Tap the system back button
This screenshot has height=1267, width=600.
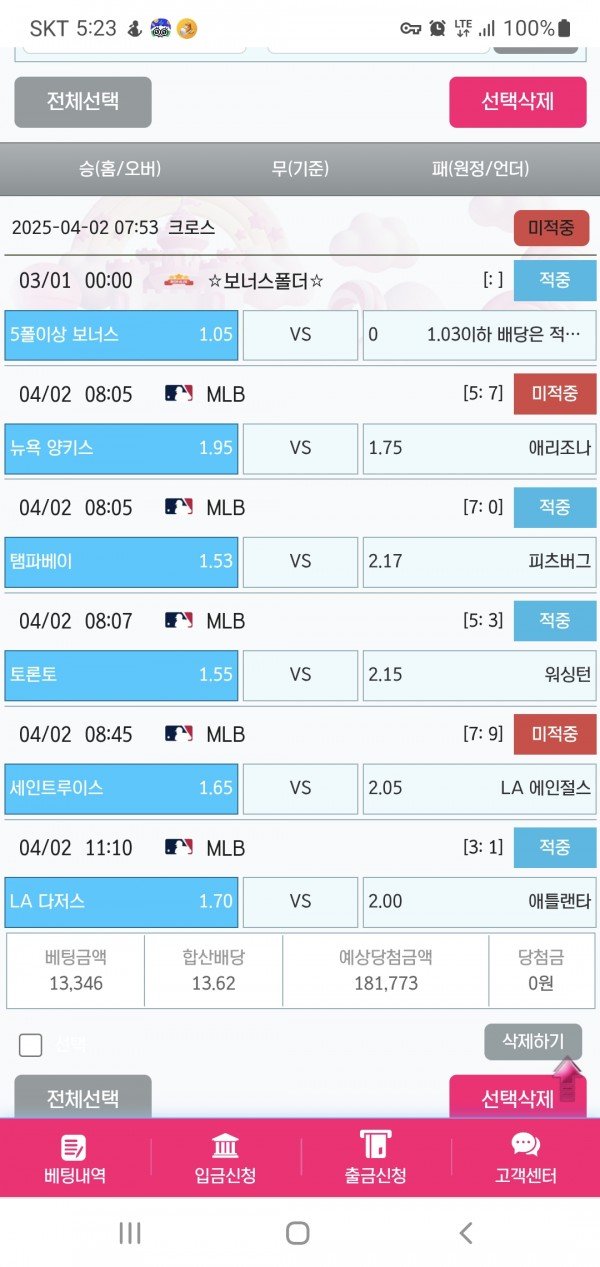click(465, 1233)
